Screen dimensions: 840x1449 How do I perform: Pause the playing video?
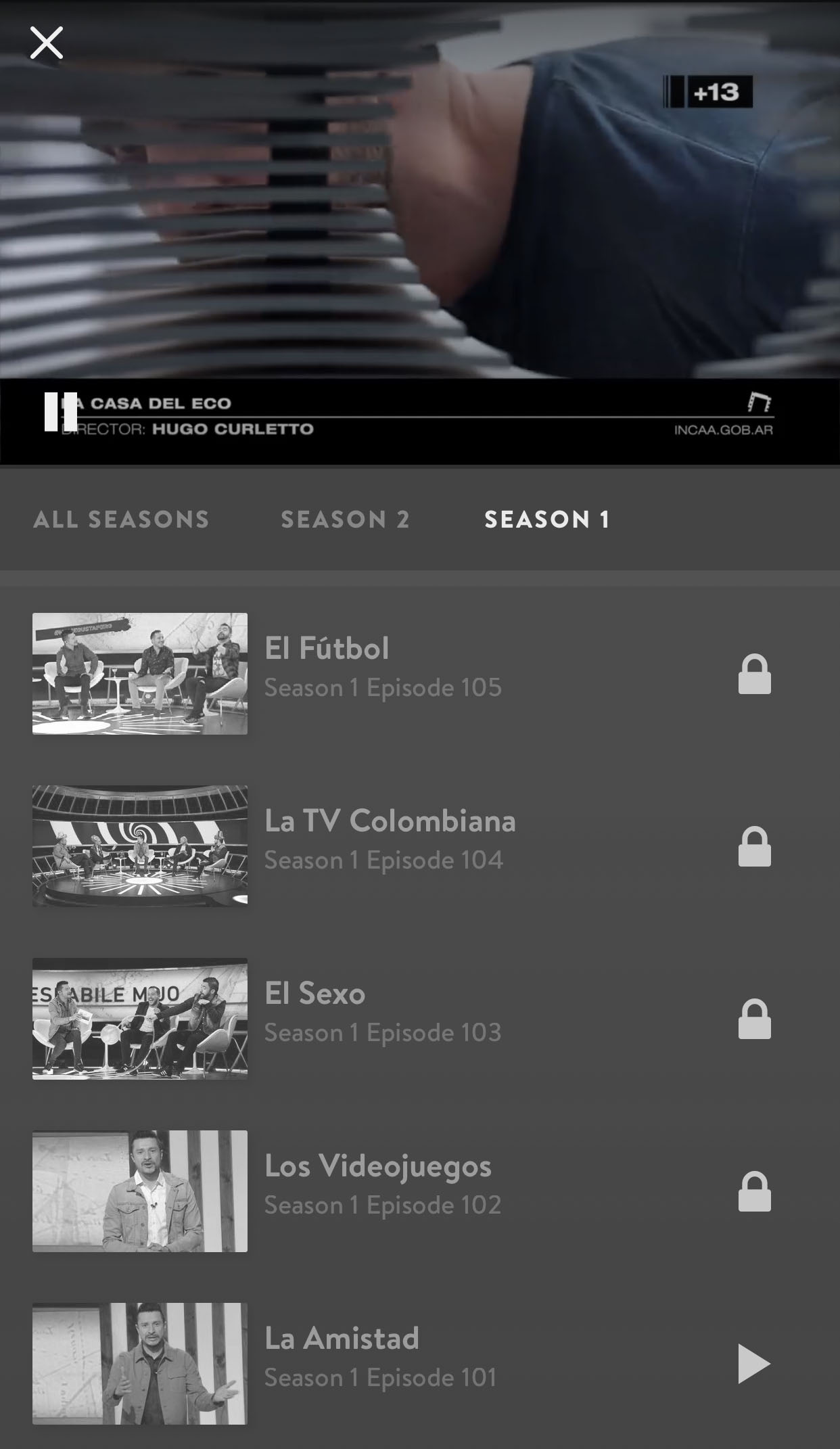click(60, 411)
